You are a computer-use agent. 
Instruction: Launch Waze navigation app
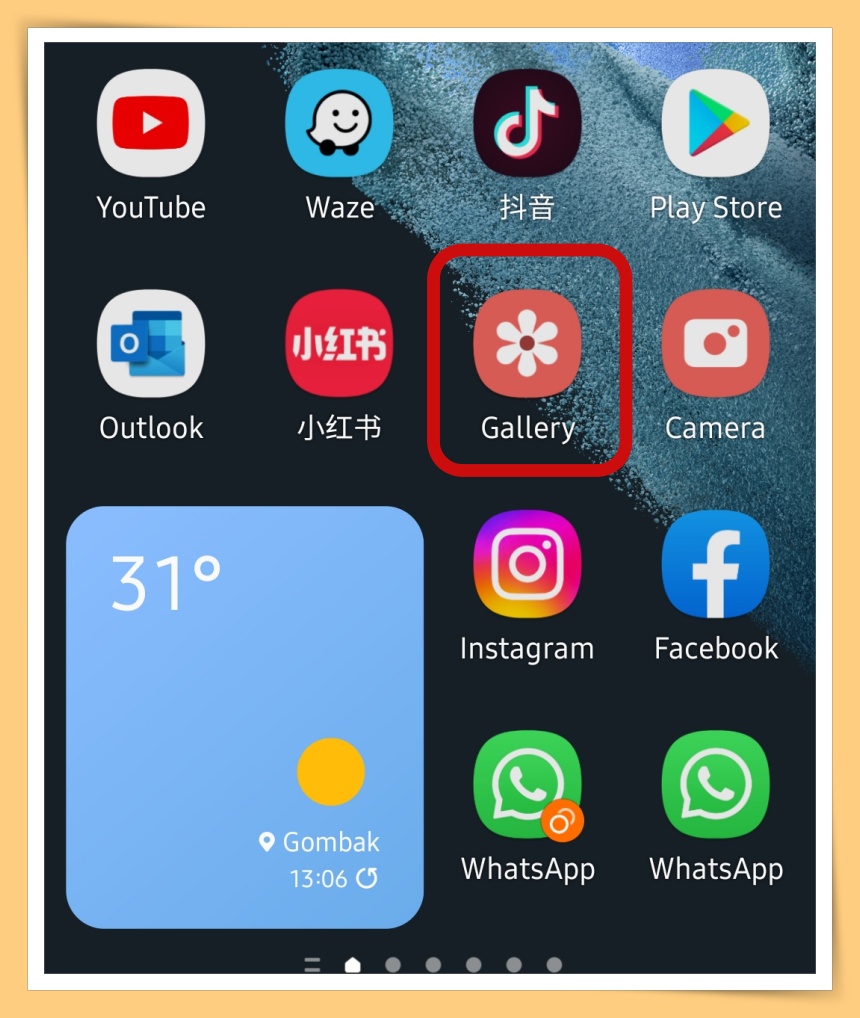pos(339,124)
